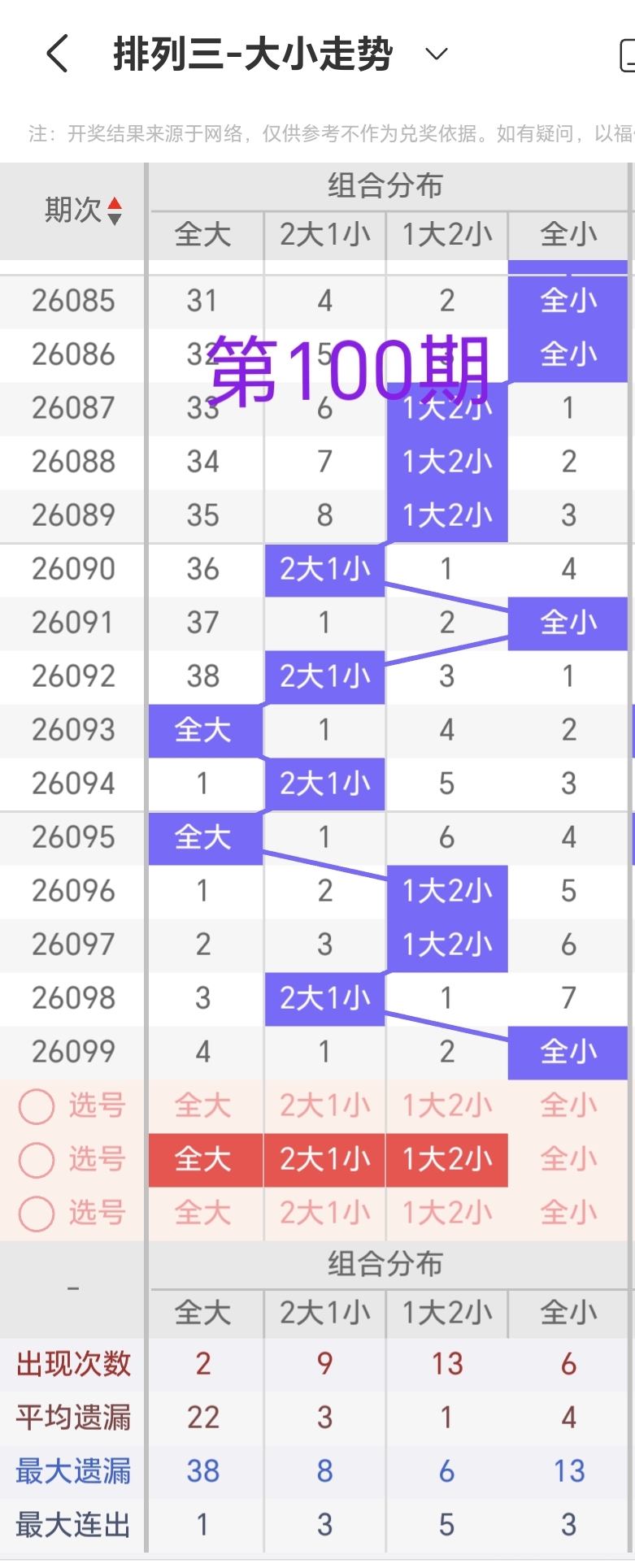Select 1大2小 in the third 选号 row

click(x=446, y=1214)
